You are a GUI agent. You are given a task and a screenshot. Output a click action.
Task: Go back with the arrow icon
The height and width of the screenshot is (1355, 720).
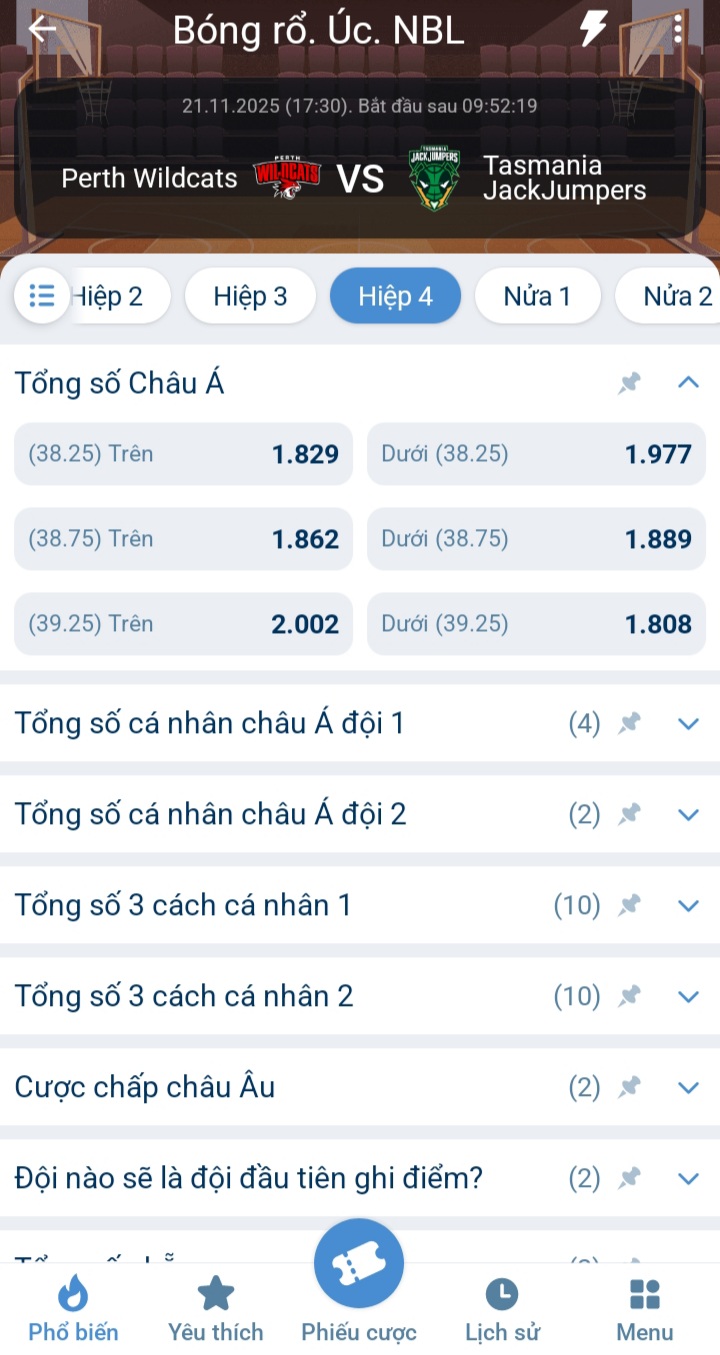tap(42, 29)
